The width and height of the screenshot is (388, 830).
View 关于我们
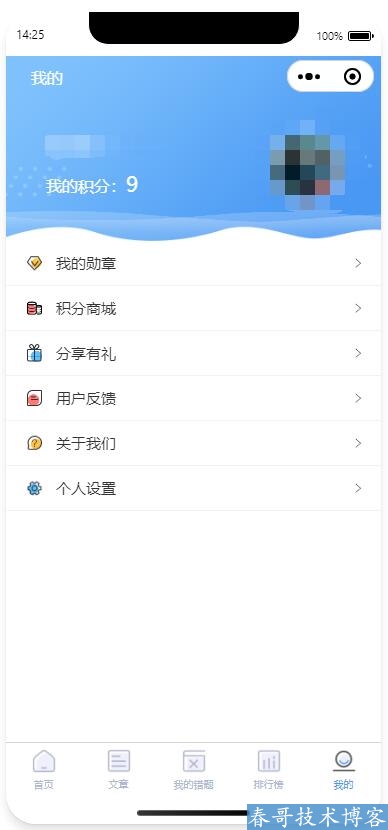pos(194,443)
